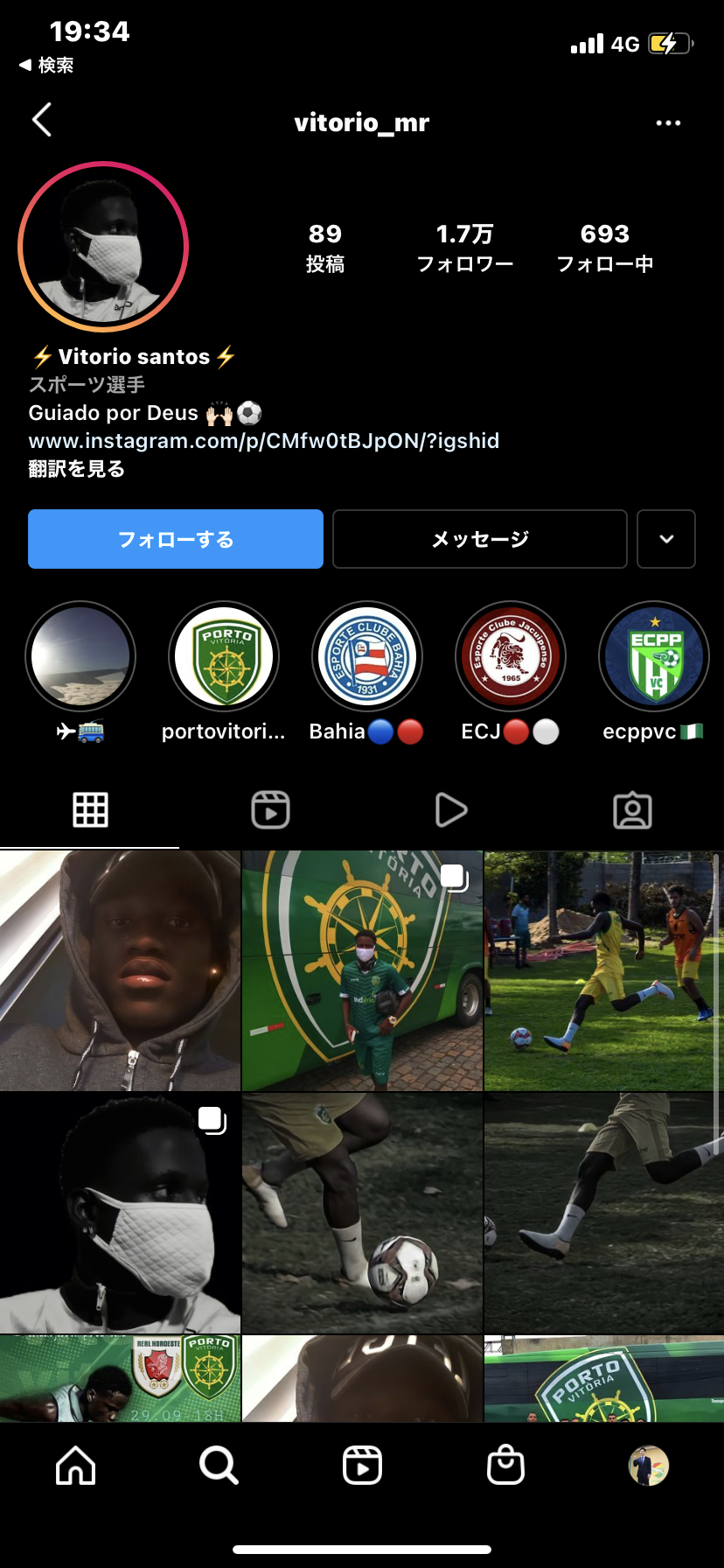Go to the Home feed
Image resolution: width=724 pixels, height=1568 pixels.
pyautogui.click(x=76, y=1465)
